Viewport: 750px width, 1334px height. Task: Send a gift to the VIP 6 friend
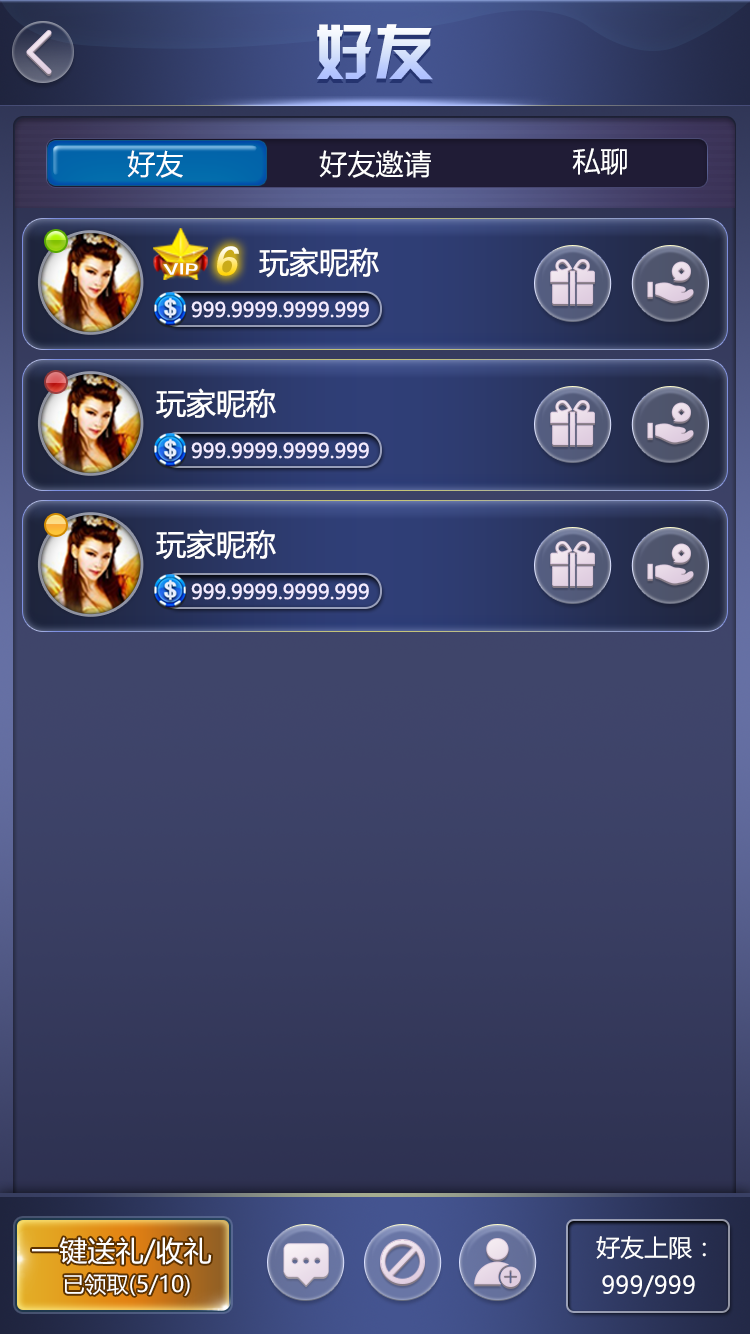573,284
